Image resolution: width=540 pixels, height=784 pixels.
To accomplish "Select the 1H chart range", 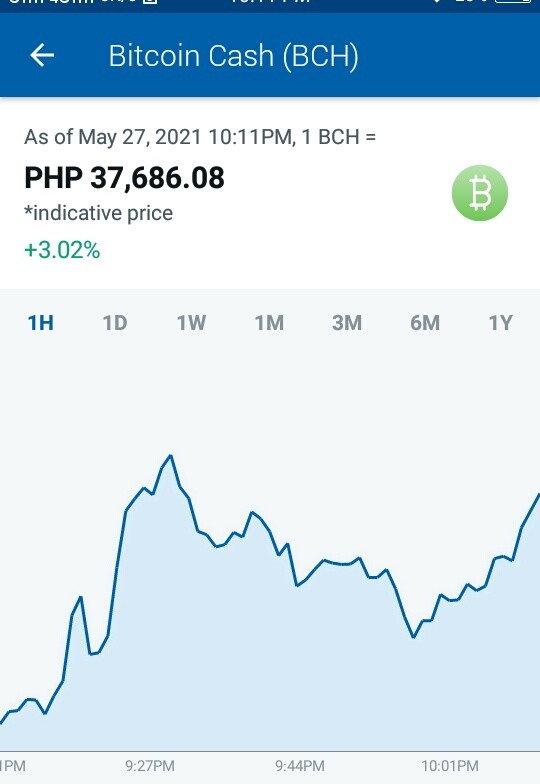I will coord(40,323).
